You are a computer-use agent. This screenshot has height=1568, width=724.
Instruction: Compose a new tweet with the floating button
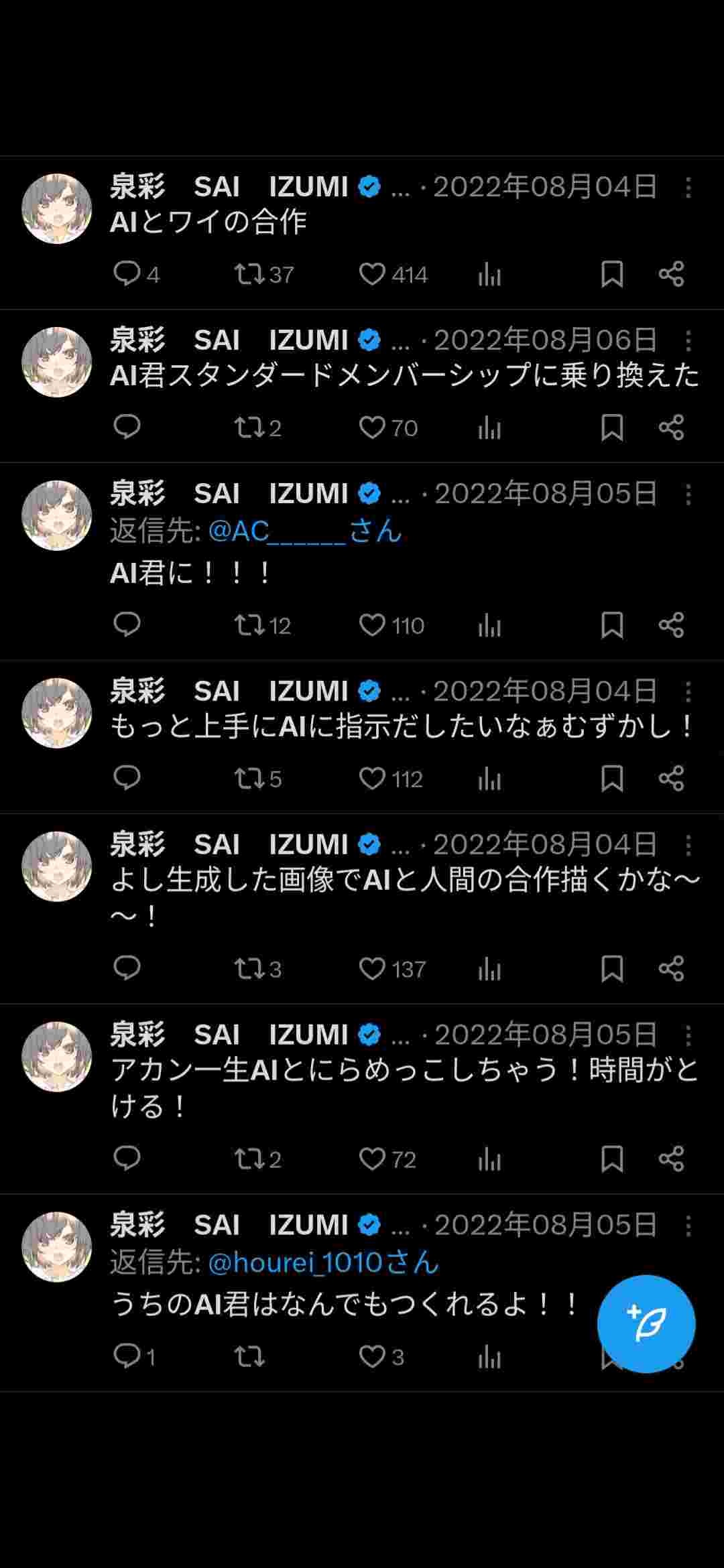646,1324
